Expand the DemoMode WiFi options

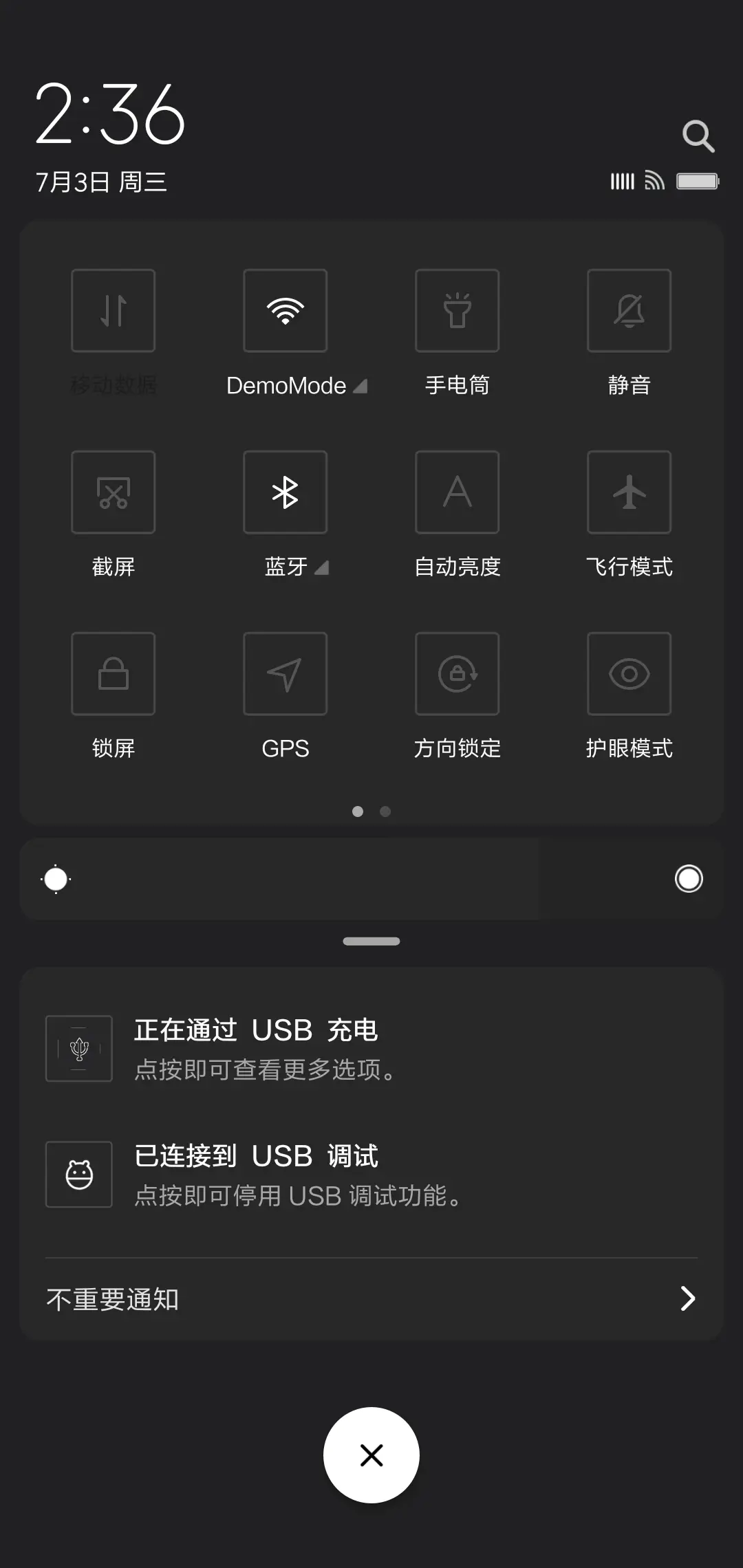(x=360, y=386)
